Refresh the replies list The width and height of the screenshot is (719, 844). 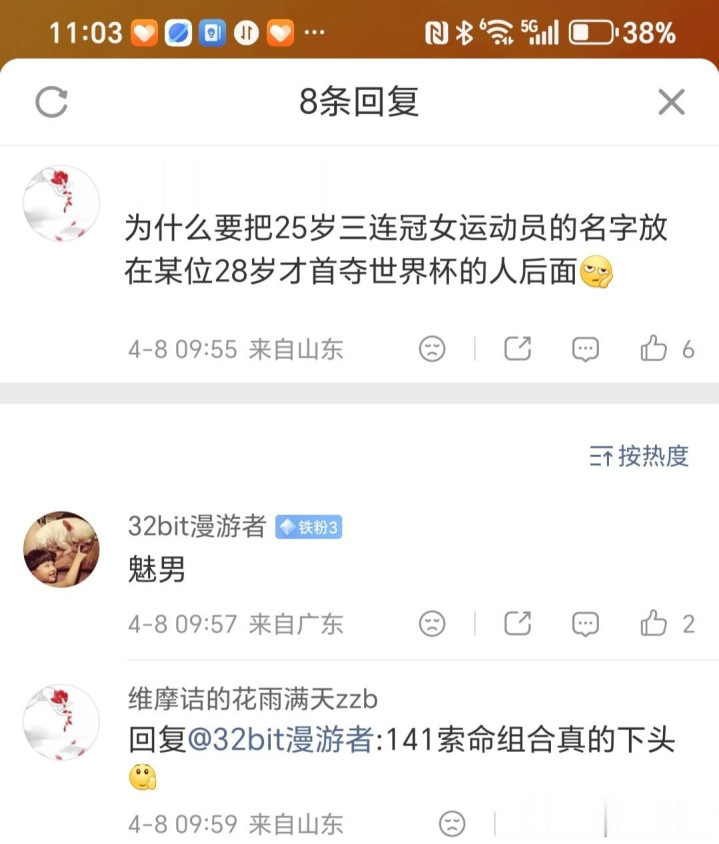click(x=51, y=102)
